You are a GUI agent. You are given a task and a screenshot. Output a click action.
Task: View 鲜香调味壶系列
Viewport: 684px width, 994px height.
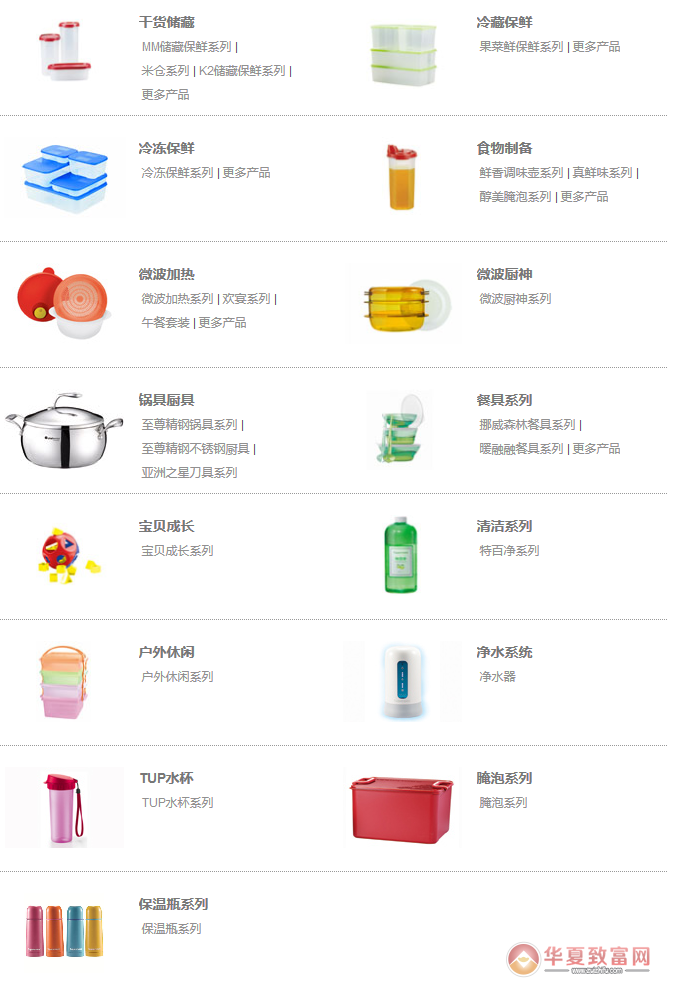point(521,173)
